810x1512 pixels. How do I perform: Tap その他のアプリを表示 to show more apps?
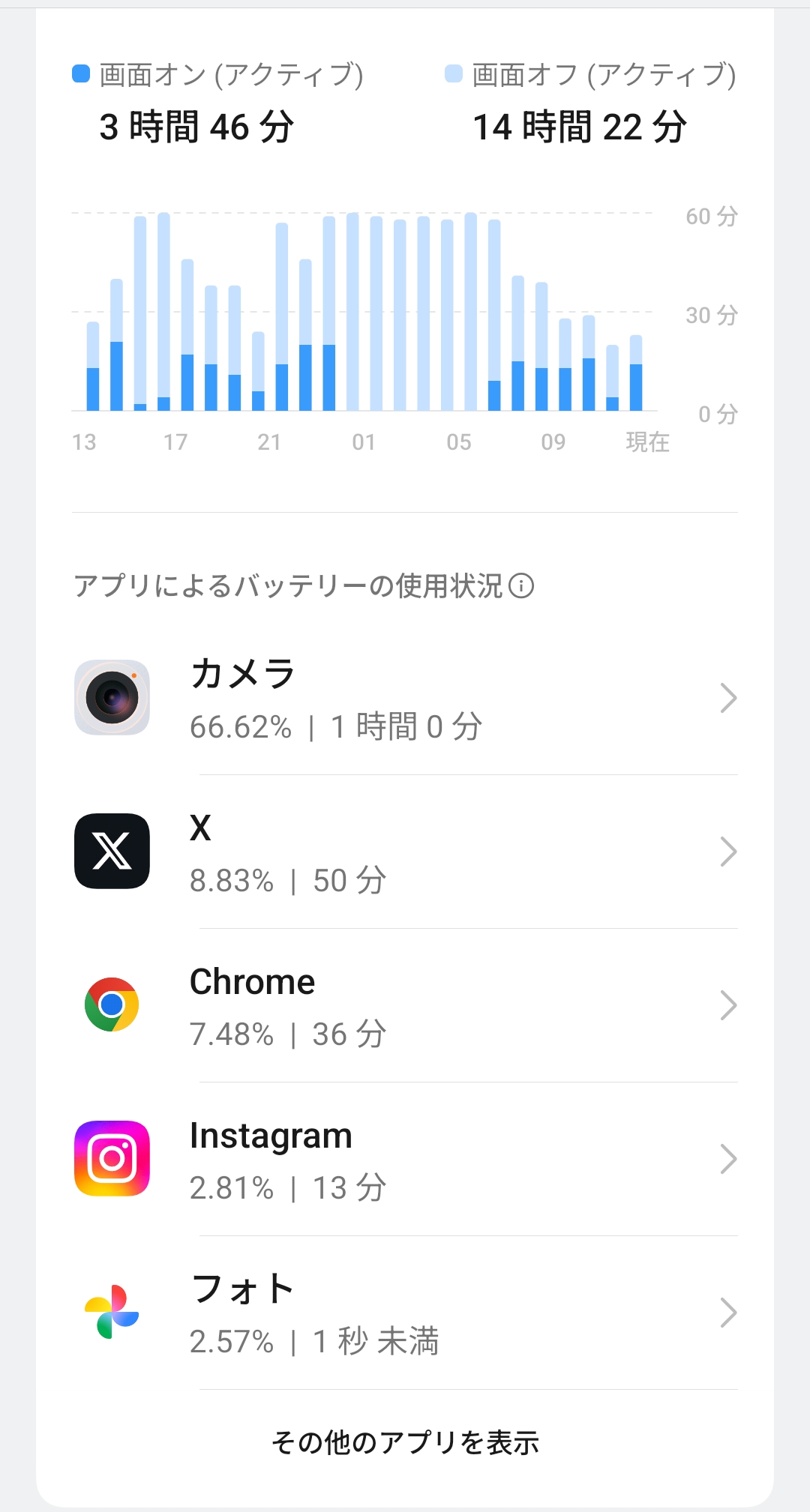(405, 1442)
